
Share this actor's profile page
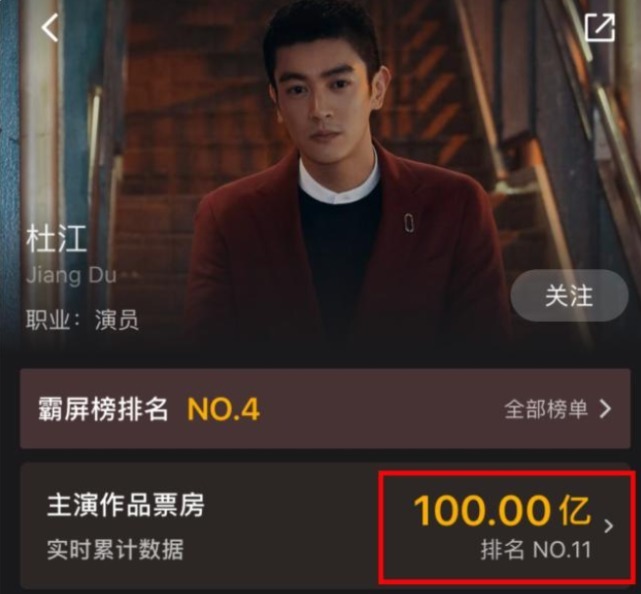tap(599, 28)
